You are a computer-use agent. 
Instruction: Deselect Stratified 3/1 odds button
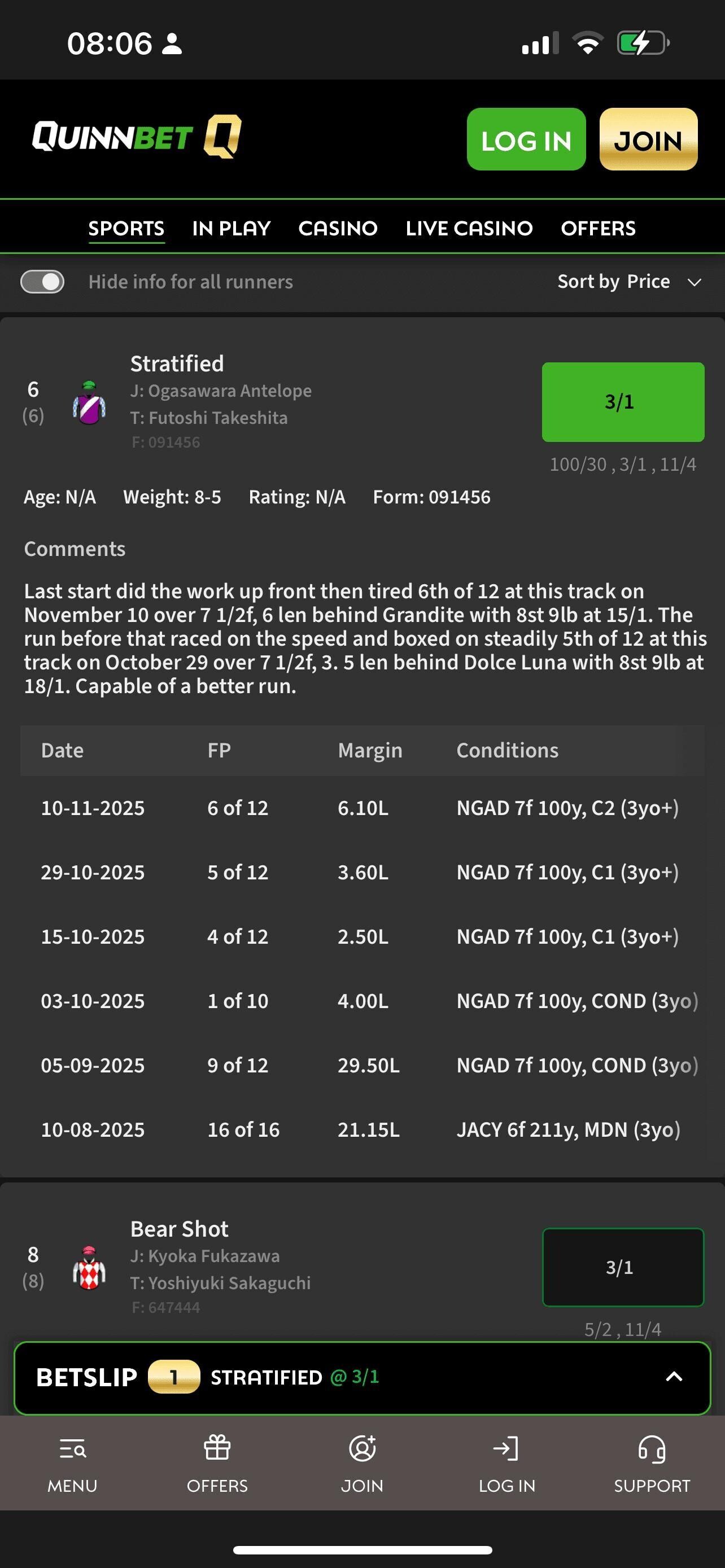623,402
